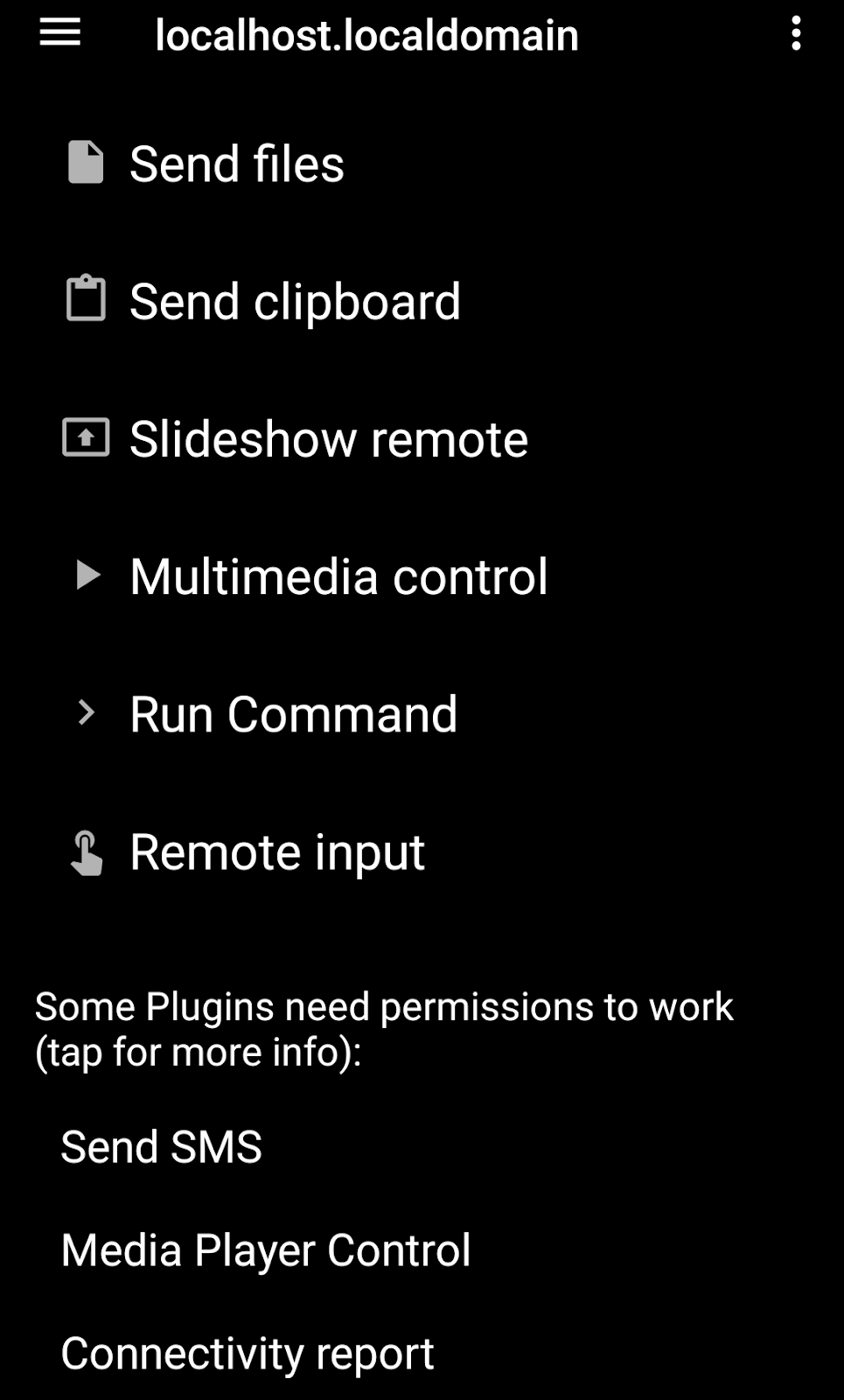View Send SMS permission info
The image size is (844, 1400).
tap(422, 1146)
